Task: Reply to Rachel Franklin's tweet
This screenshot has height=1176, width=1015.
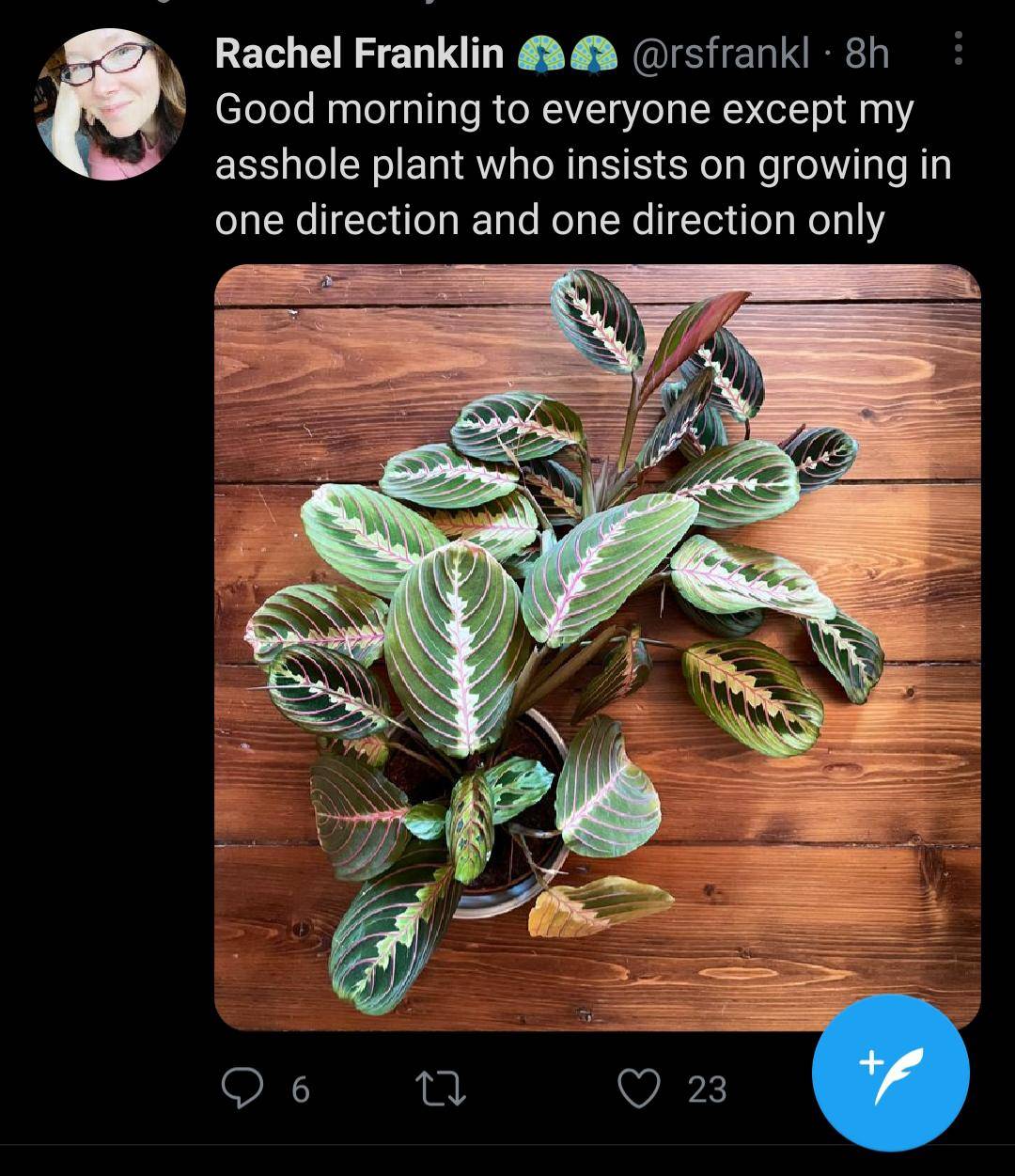Action: pos(243,1089)
